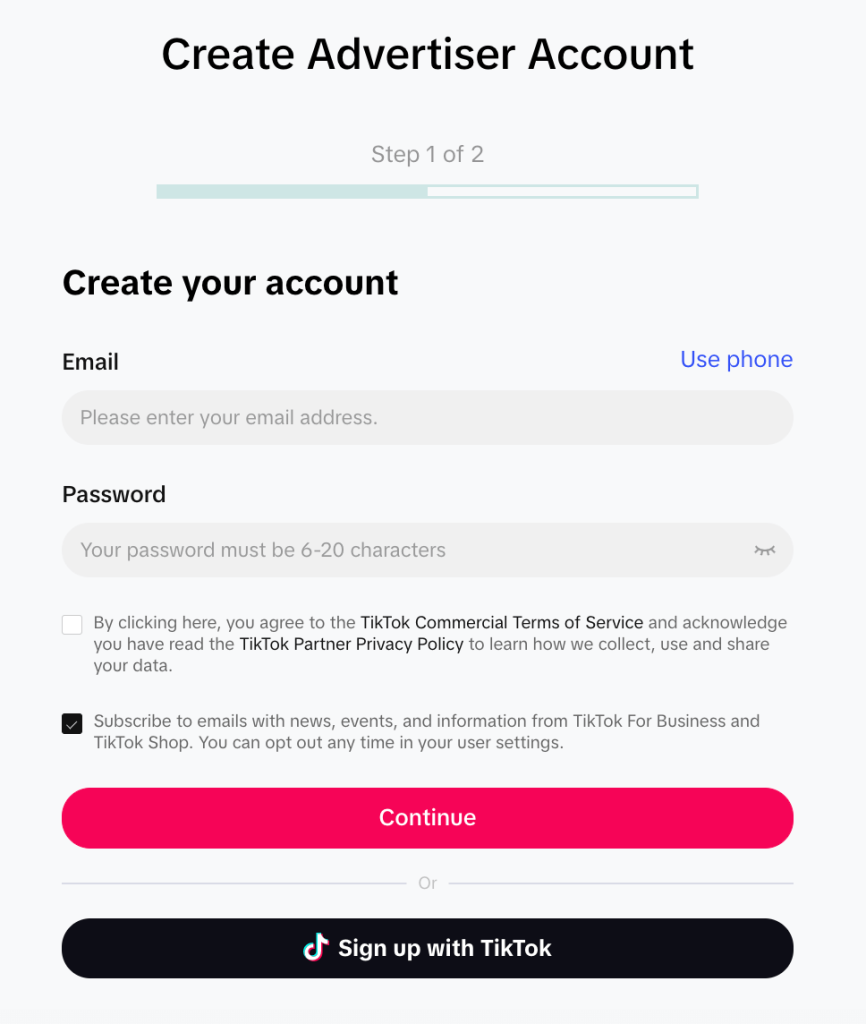This screenshot has height=1024, width=866.
Task: Switch to Use phone sign-up
Action: pyautogui.click(x=736, y=360)
